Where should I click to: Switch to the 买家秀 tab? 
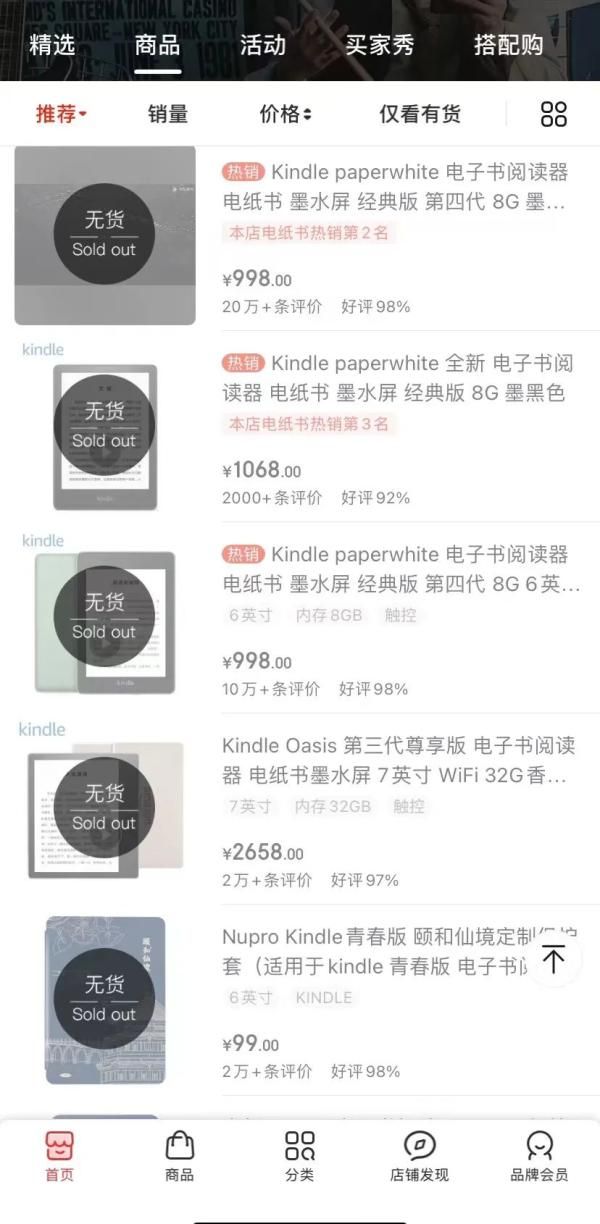pos(379,45)
